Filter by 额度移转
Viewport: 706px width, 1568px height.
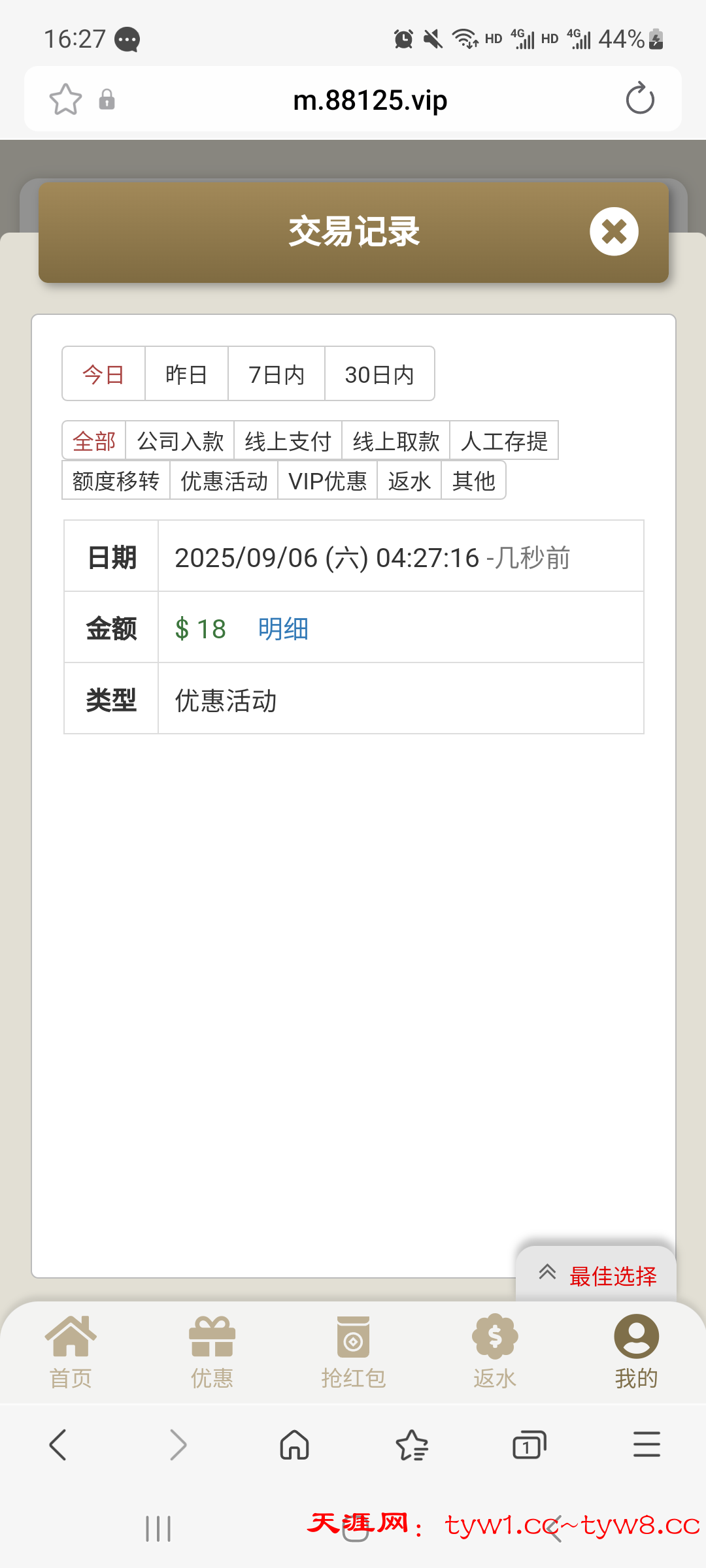[116, 481]
